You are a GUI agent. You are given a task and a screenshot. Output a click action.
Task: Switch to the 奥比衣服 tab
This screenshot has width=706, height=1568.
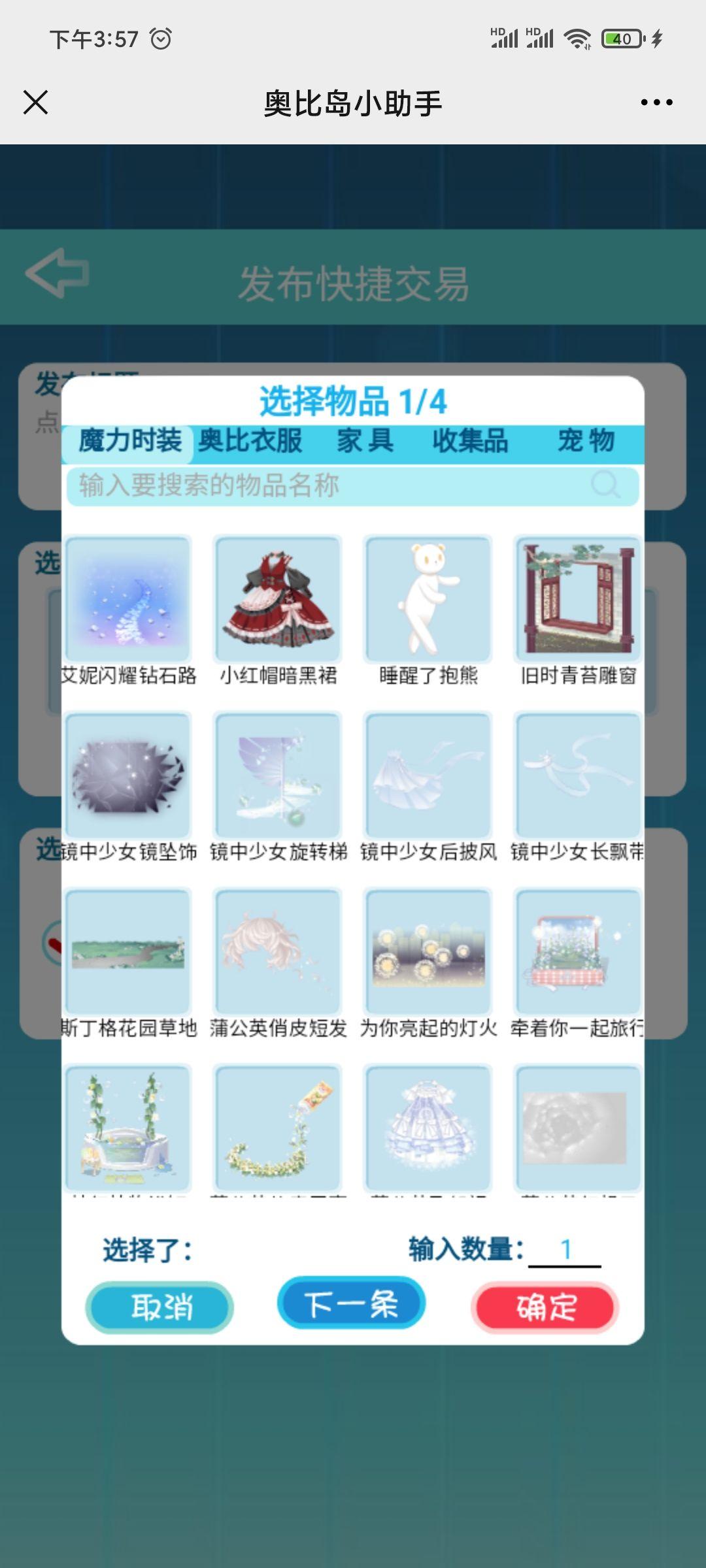pos(250,441)
